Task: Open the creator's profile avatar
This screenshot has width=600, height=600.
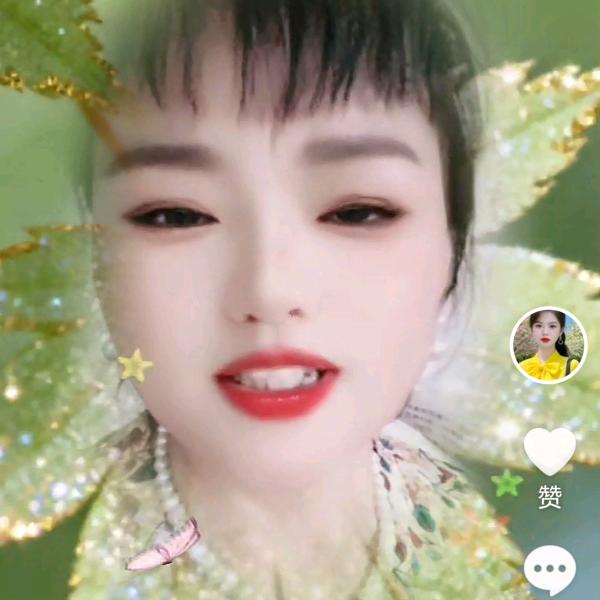Action: [x=548, y=345]
